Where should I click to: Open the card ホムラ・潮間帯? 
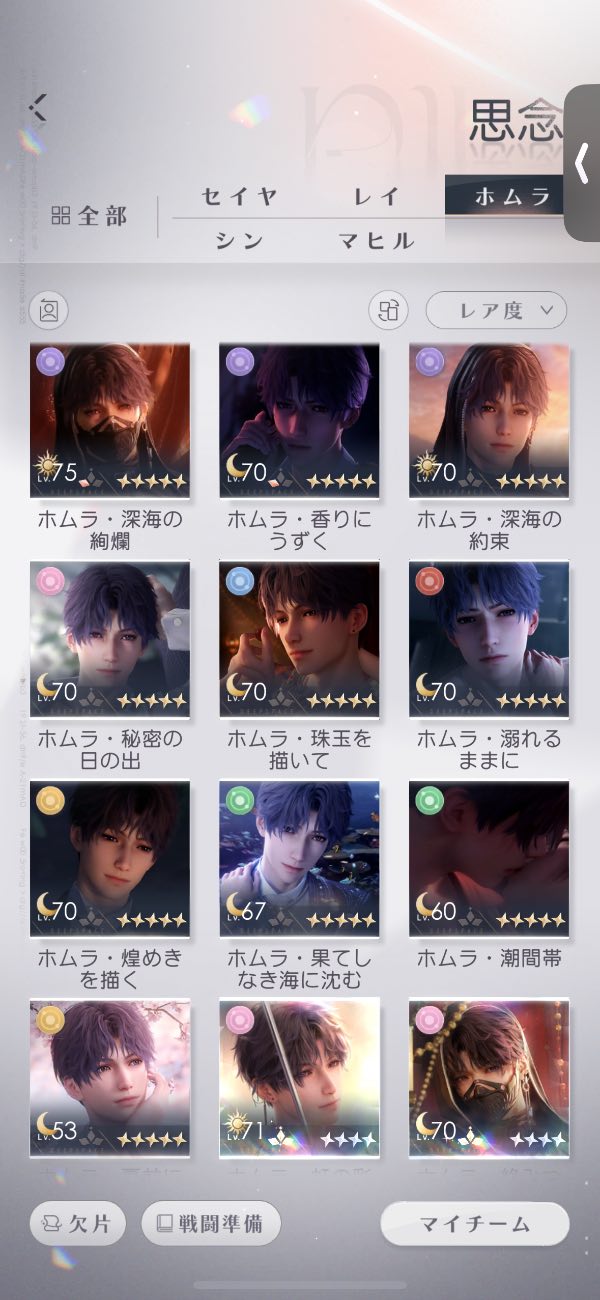pyautogui.click(x=488, y=858)
